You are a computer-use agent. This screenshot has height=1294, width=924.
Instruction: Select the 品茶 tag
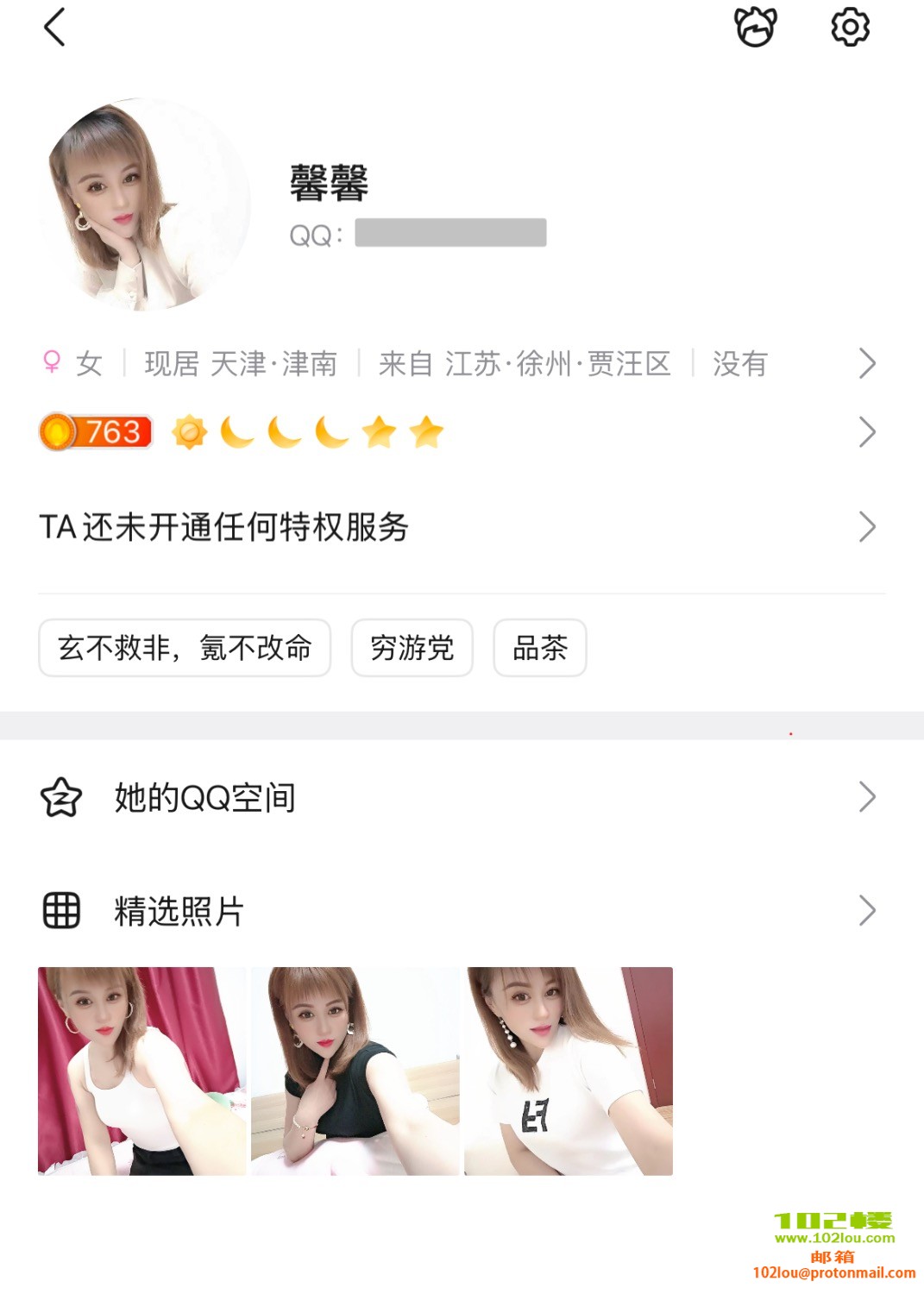(539, 648)
